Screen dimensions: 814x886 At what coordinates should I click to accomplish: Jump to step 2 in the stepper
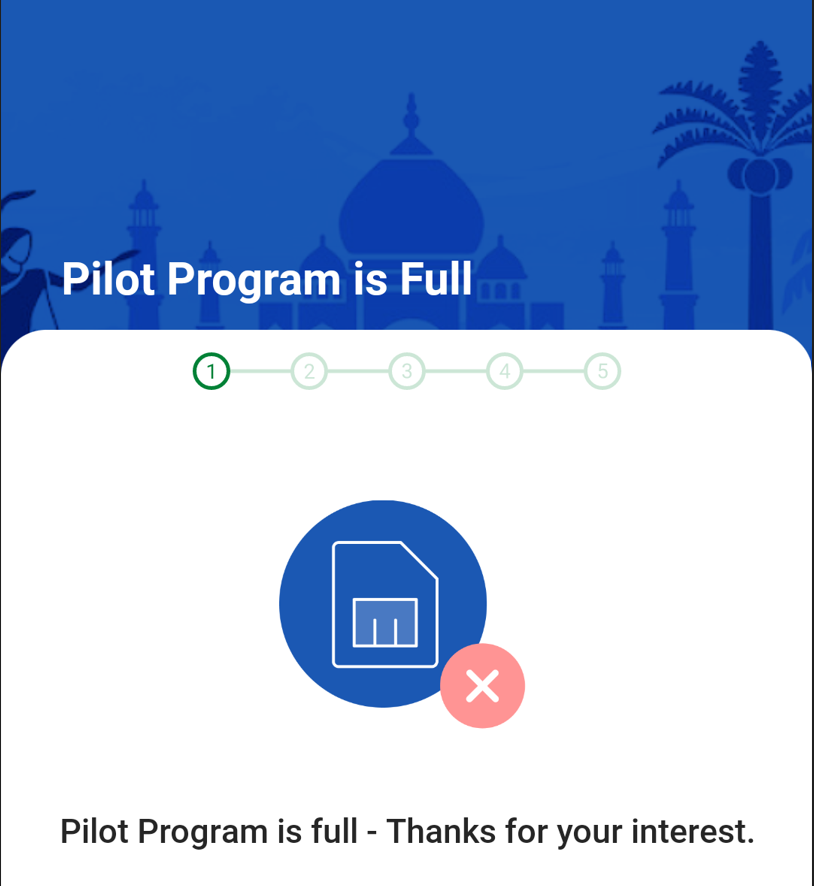[x=309, y=371]
